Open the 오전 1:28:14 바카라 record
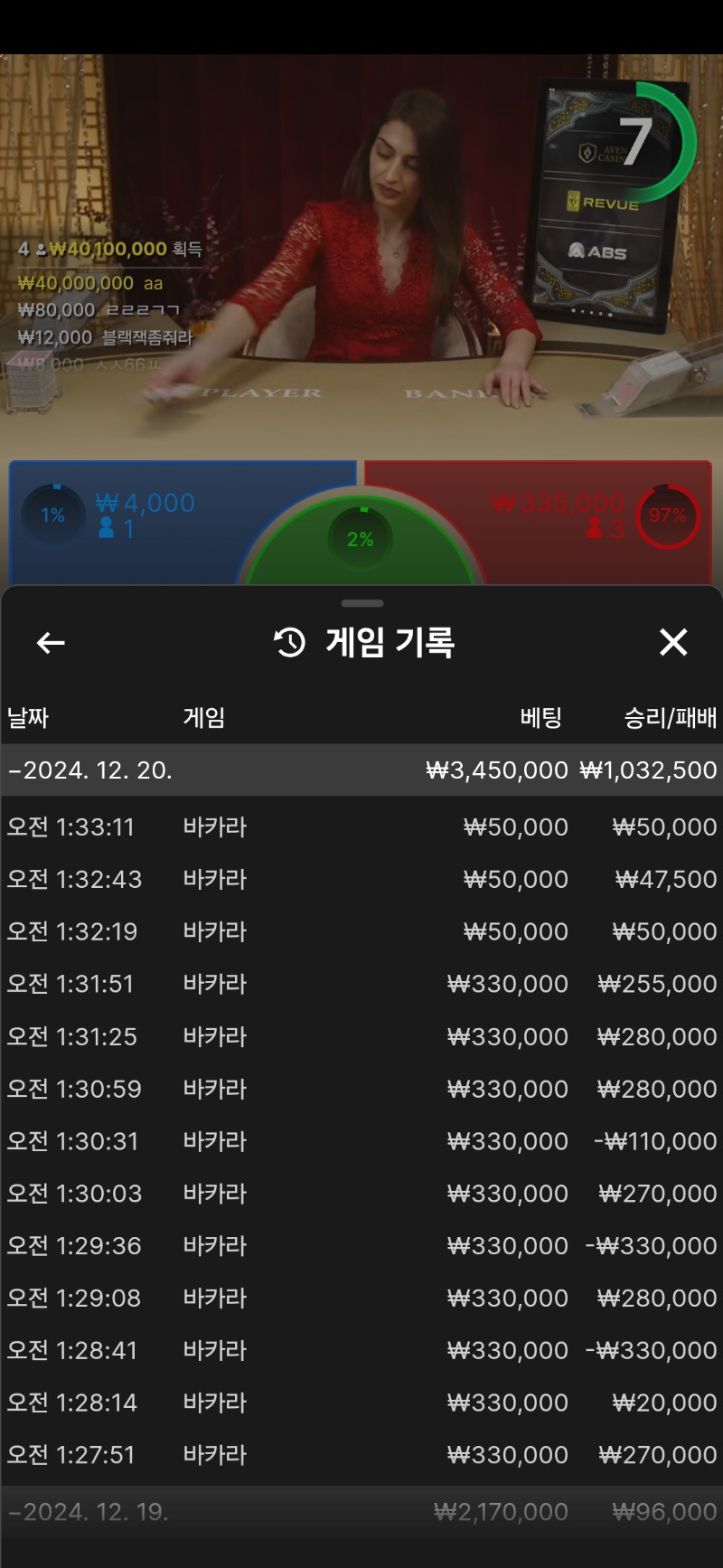This screenshot has height=1568, width=723. coord(361,1403)
